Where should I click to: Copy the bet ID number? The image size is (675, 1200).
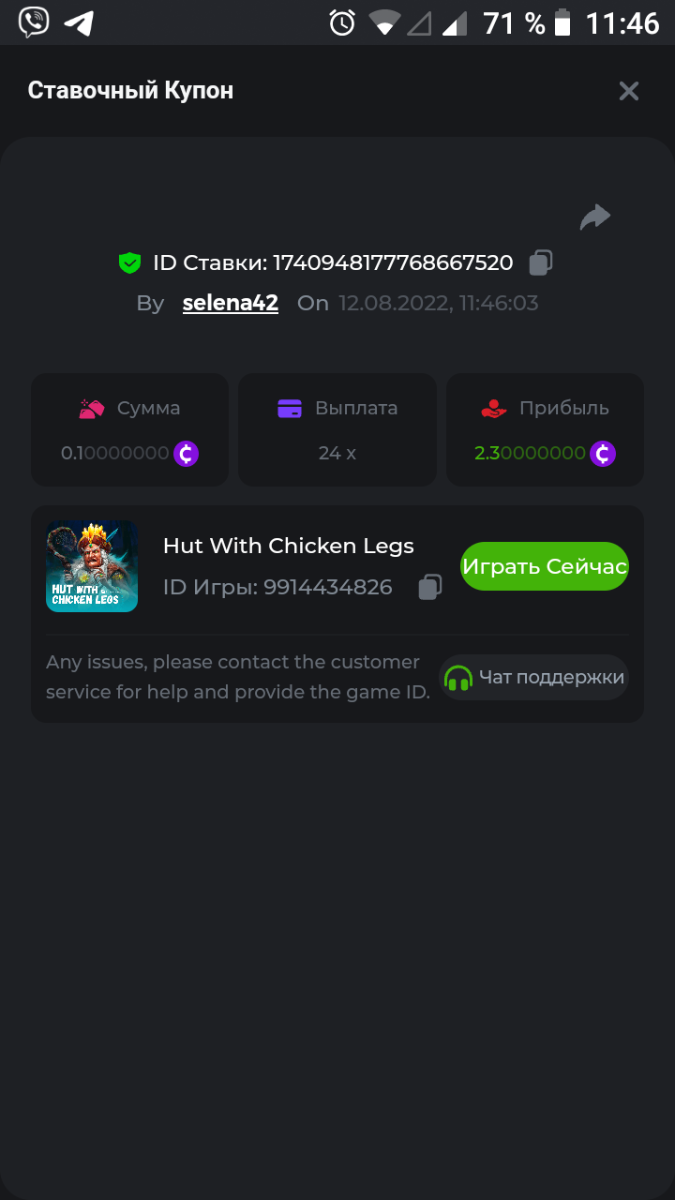pos(541,263)
